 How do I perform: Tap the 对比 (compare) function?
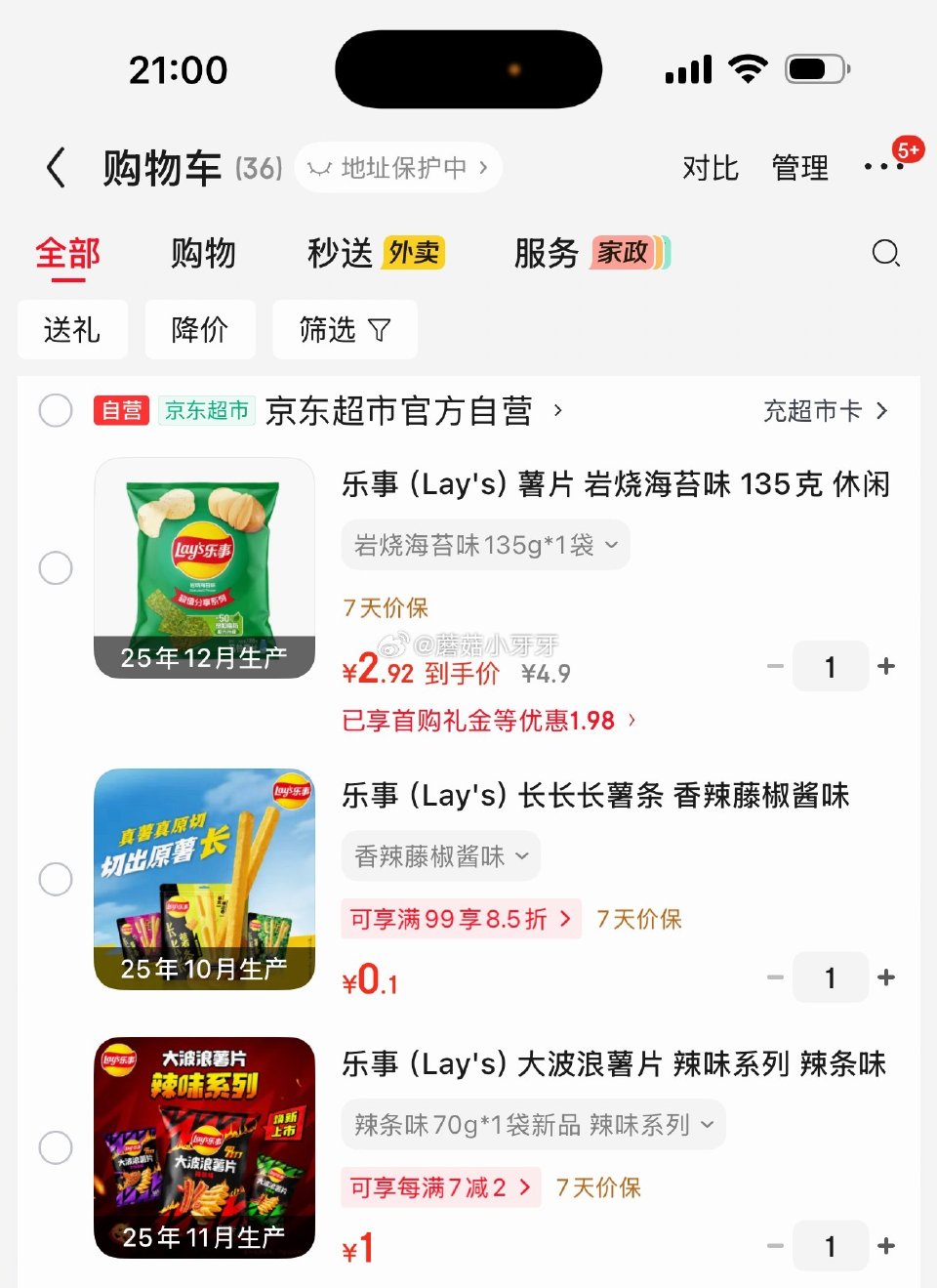(710, 167)
